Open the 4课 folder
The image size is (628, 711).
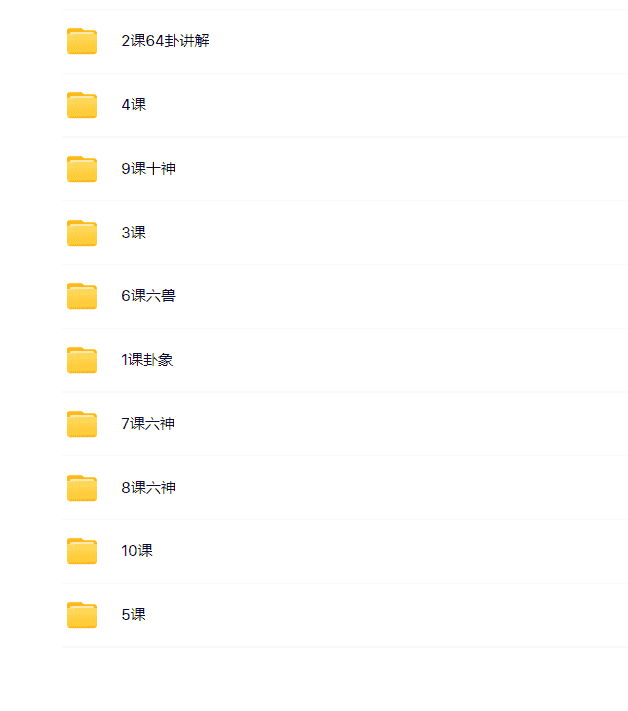133,105
